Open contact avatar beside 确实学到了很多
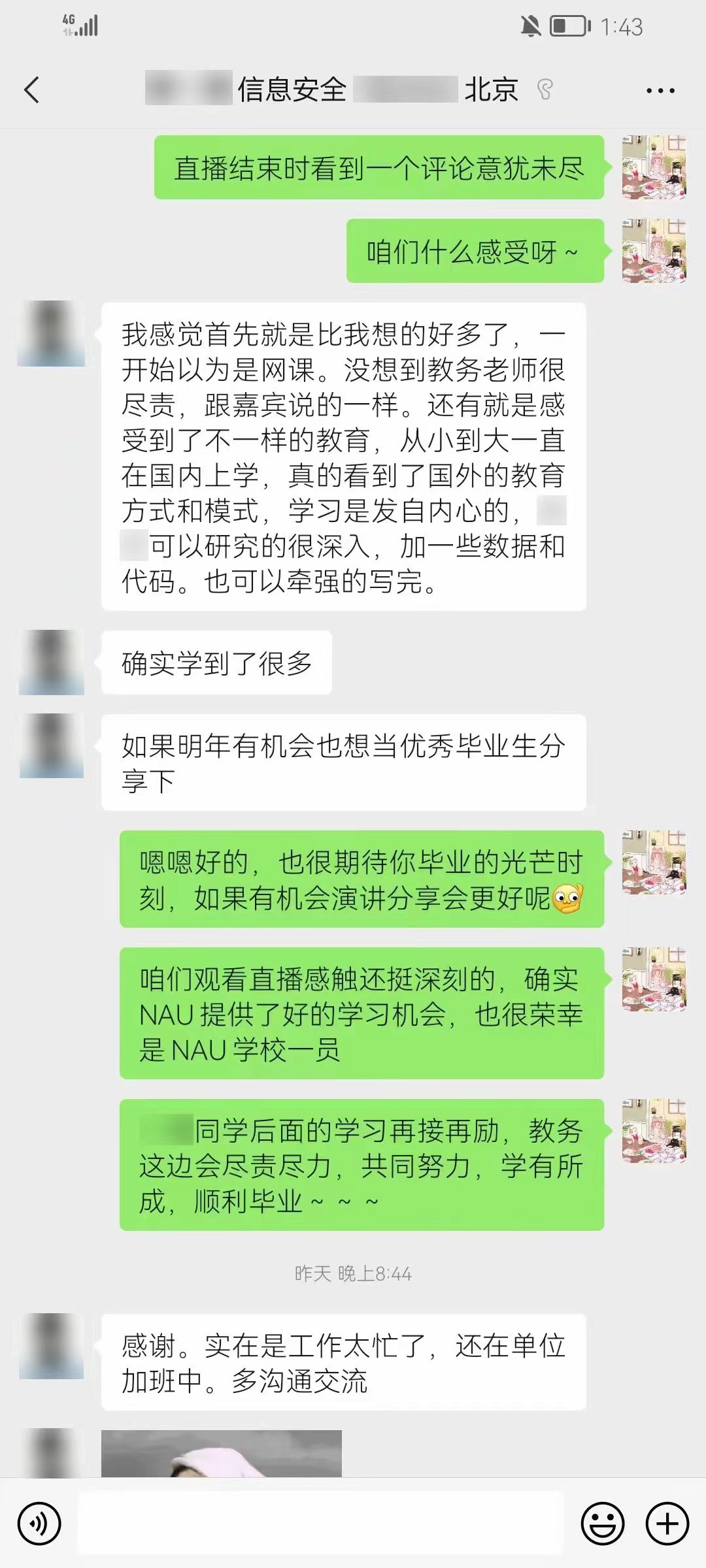Viewport: 706px width, 1568px height. point(52,662)
